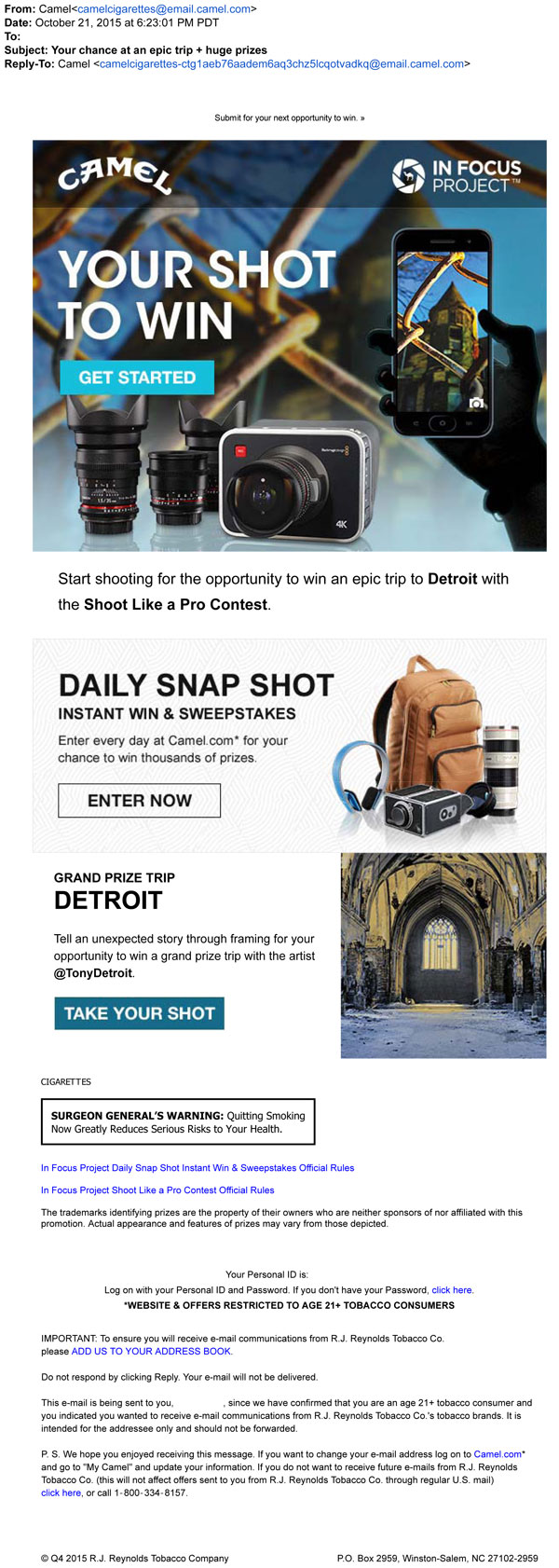Tap the GET STARTED button

pos(137,378)
